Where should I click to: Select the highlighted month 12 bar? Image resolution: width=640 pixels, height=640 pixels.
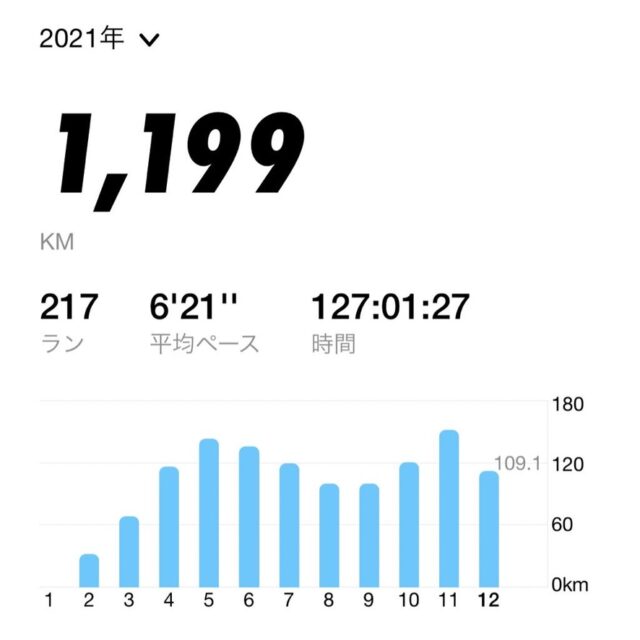tap(489, 529)
